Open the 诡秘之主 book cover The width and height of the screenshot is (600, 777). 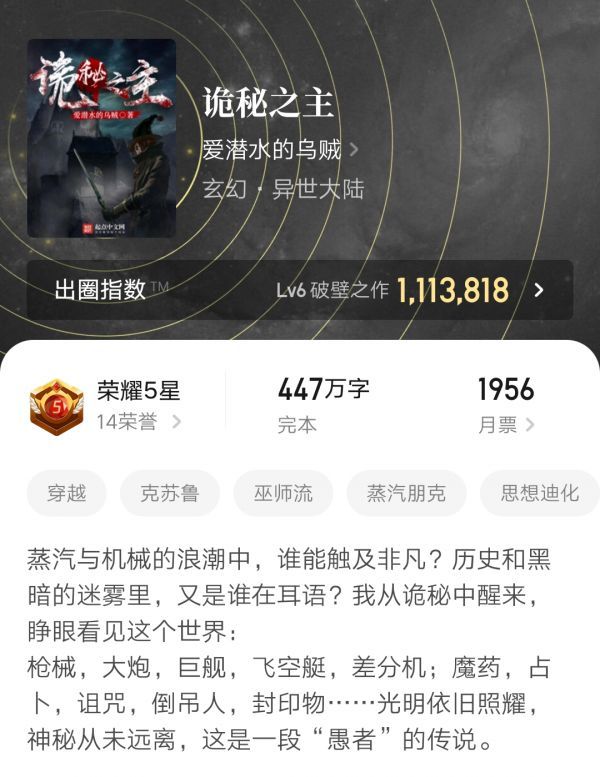pyautogui.click(x=101, y=138)
